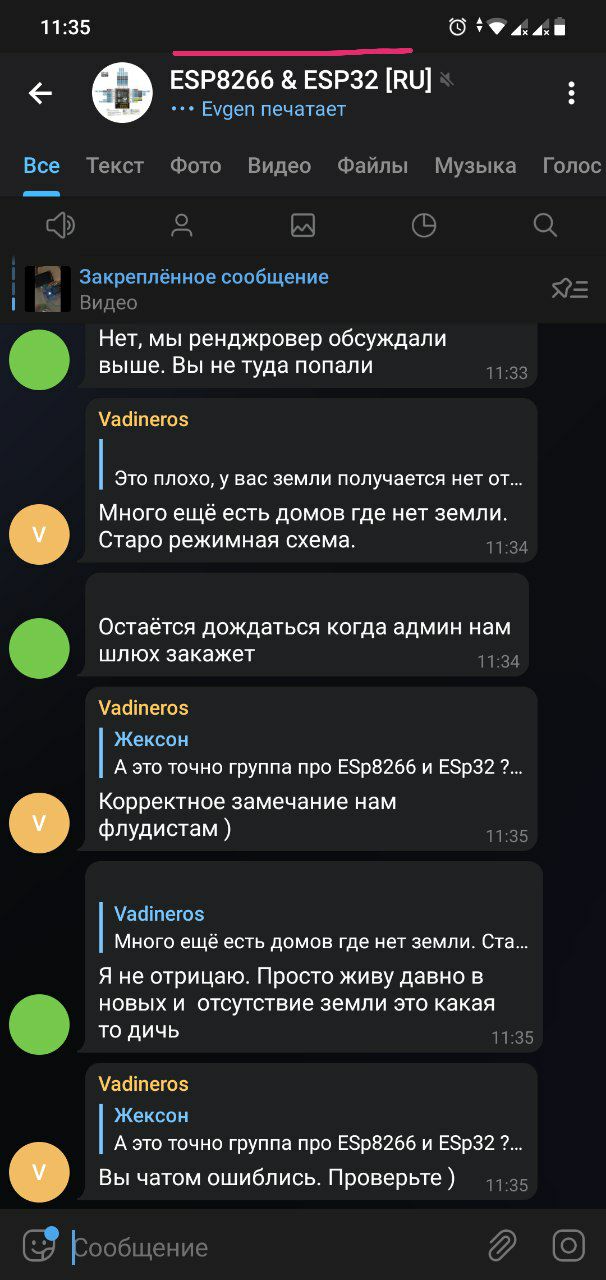Switch to the Файлы tab
606x1280 pixels.
[x=372, y=166]
